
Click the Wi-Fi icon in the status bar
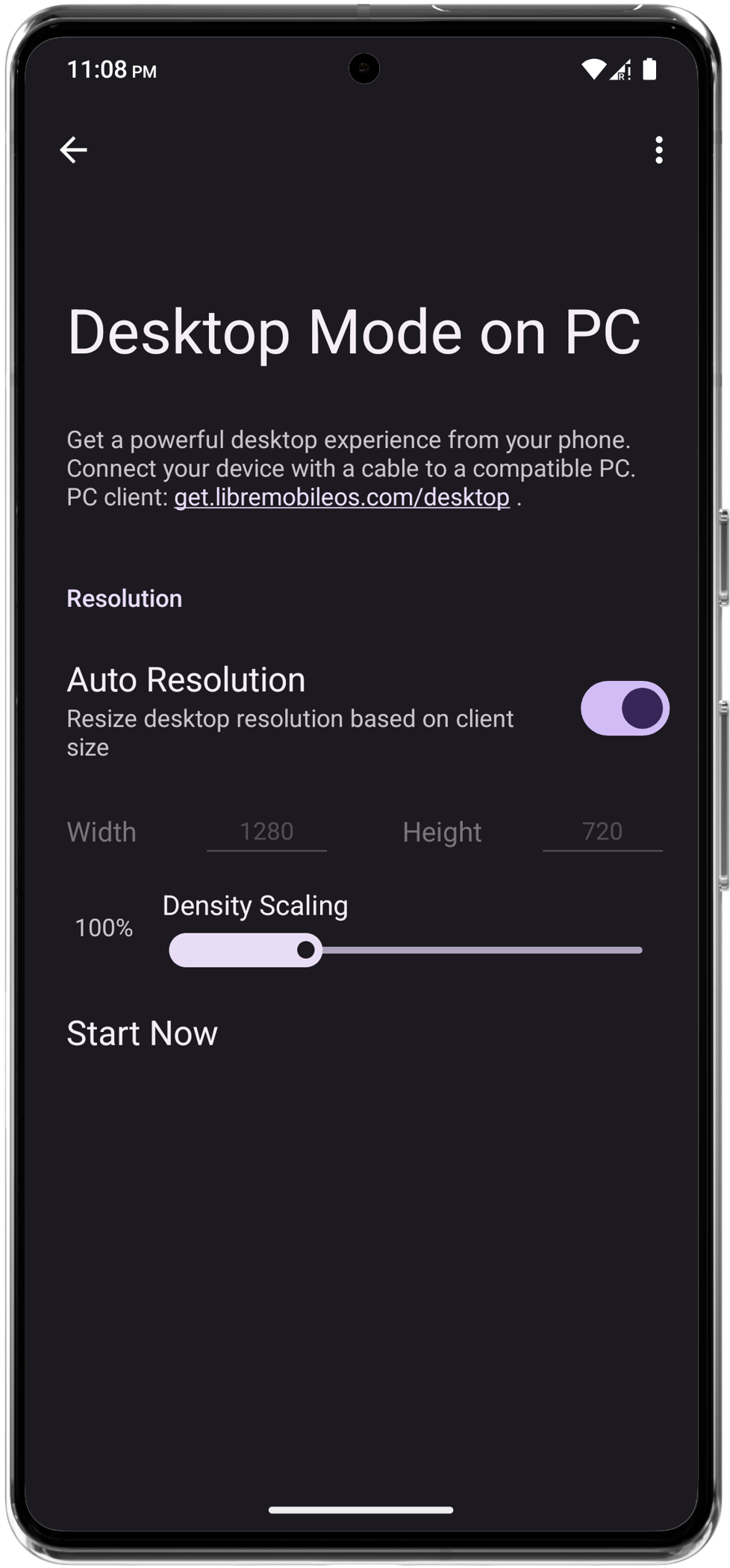(x=593, y=68)
